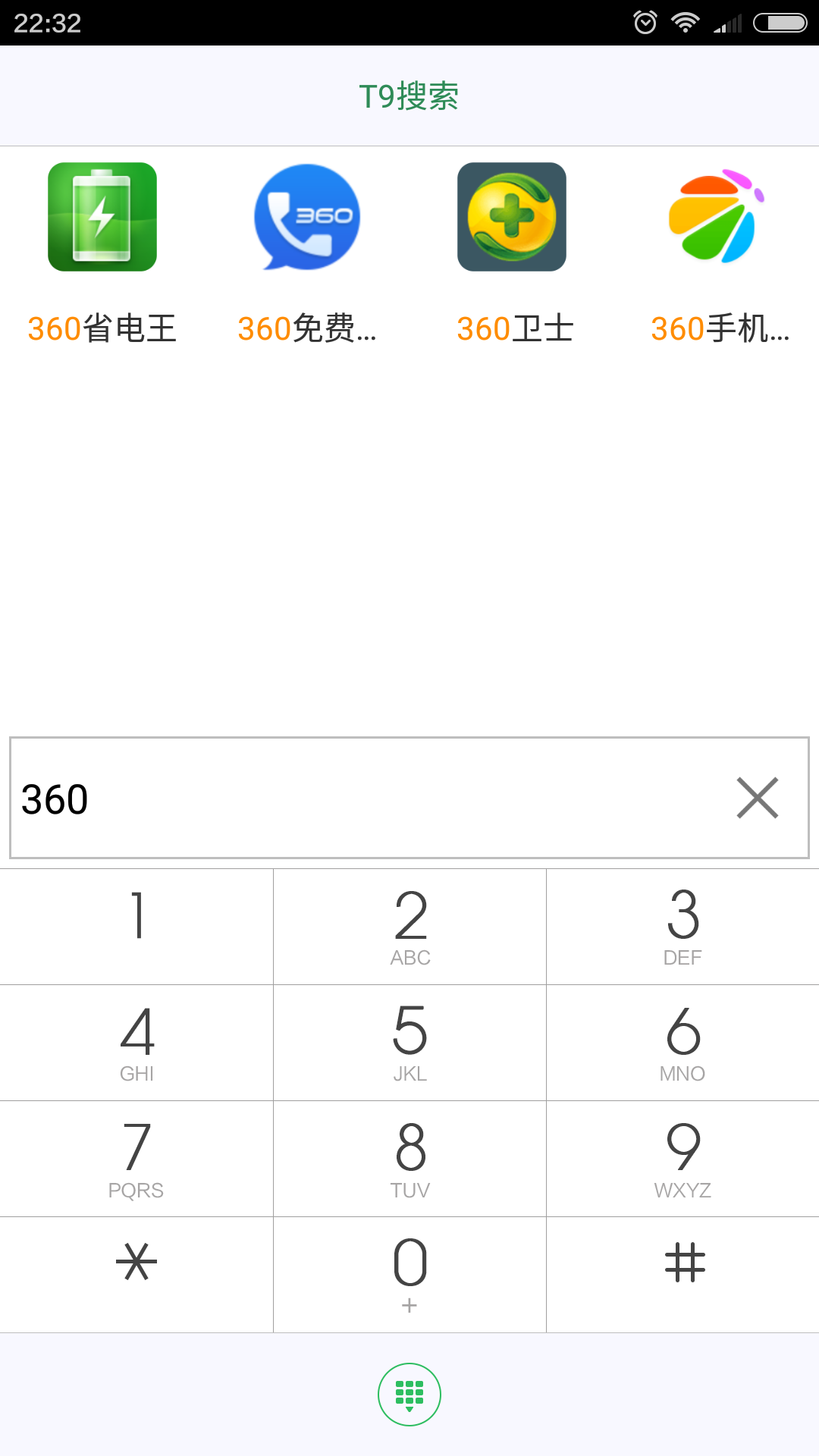Viewport: 819px width, 1456px height.
Task: Launch the 360免费 phone app
Action: tap(307, 253)
